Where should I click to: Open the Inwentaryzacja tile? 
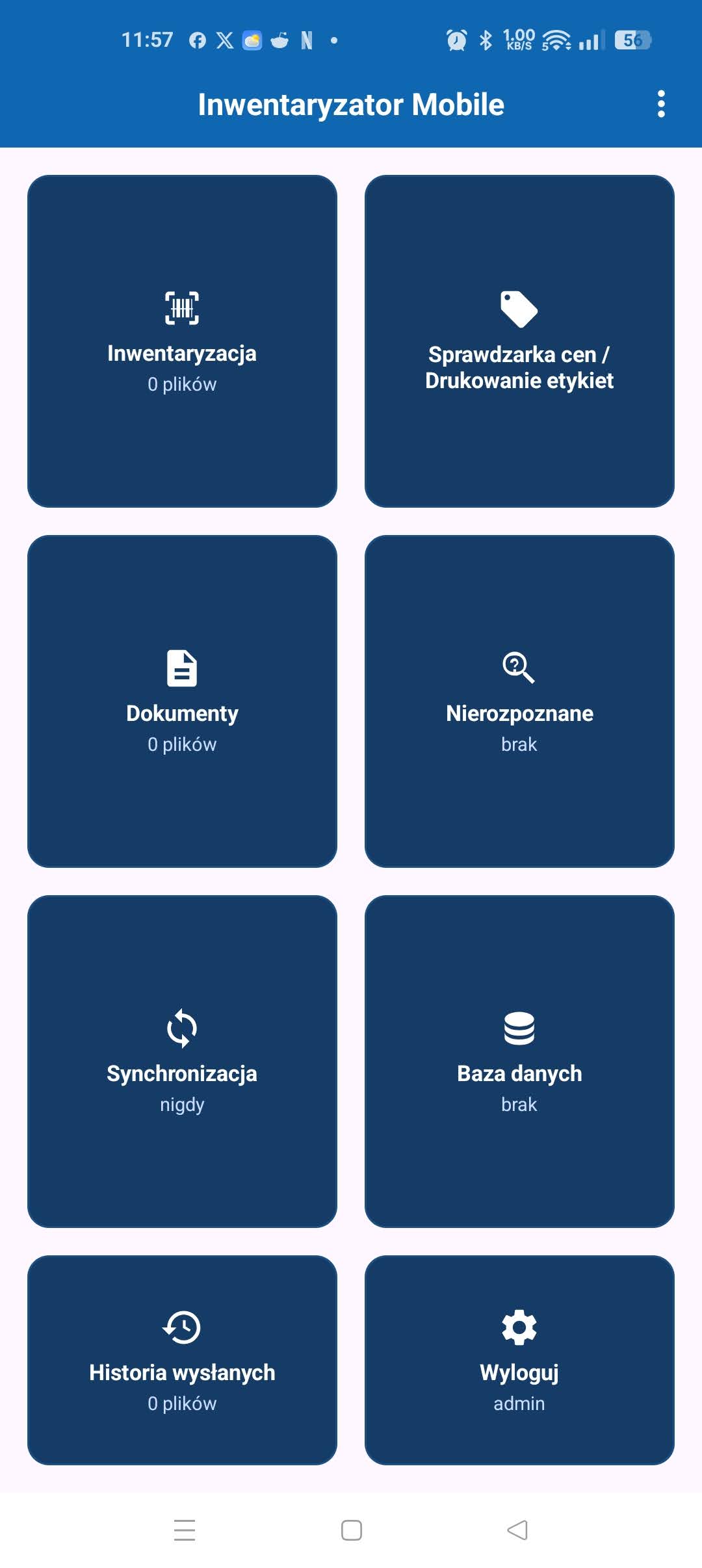pyautogui.click(x=182, y=341)
